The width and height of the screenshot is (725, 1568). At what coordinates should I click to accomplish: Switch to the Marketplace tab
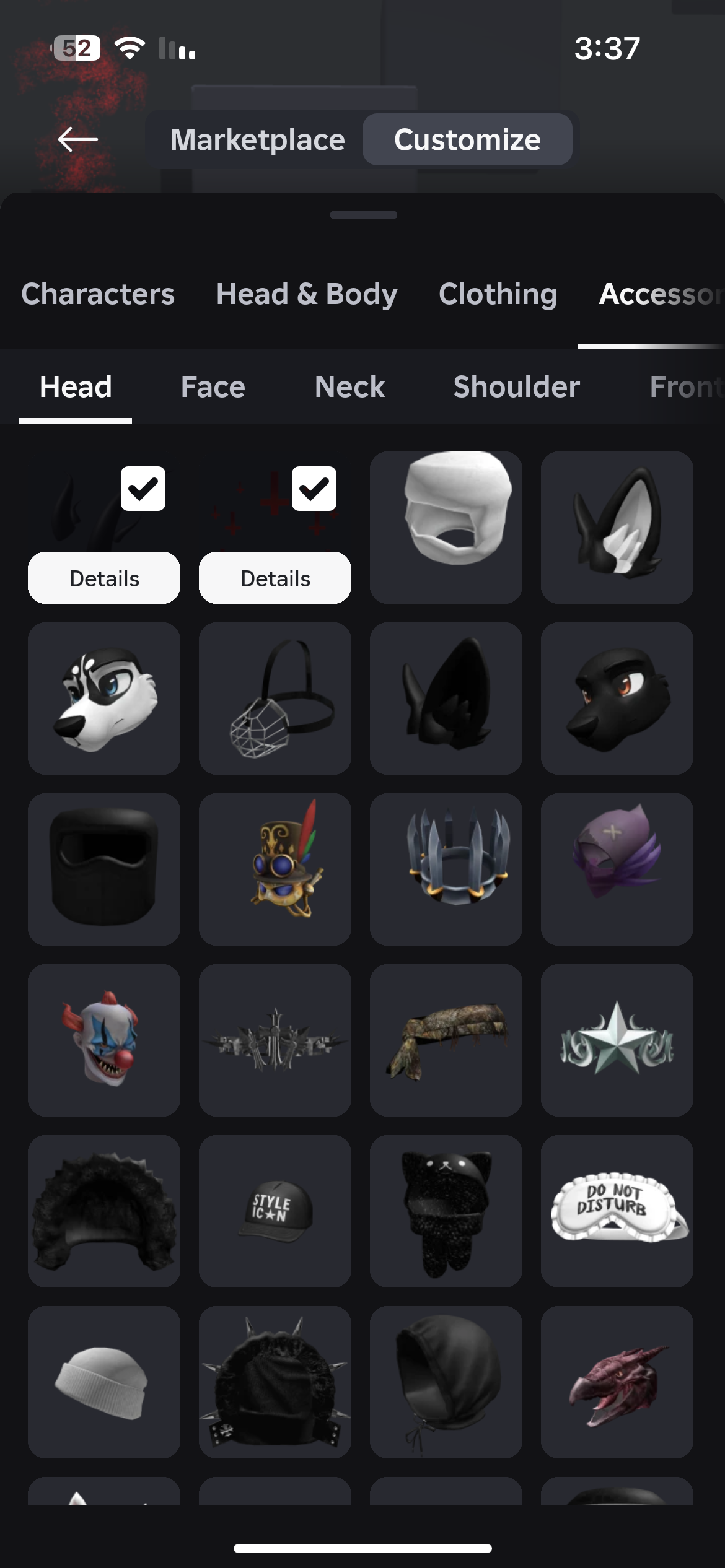[x=257, y=140]
